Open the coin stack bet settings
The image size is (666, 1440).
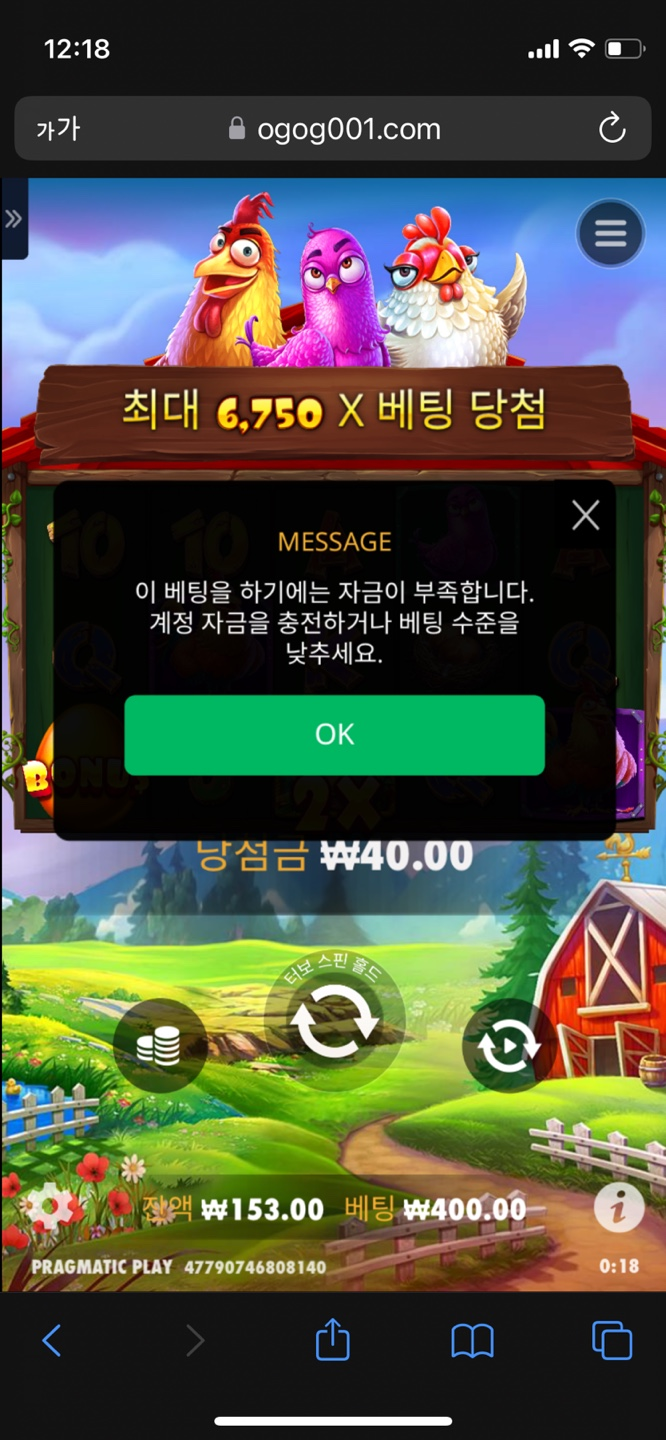pos(160,1045)
